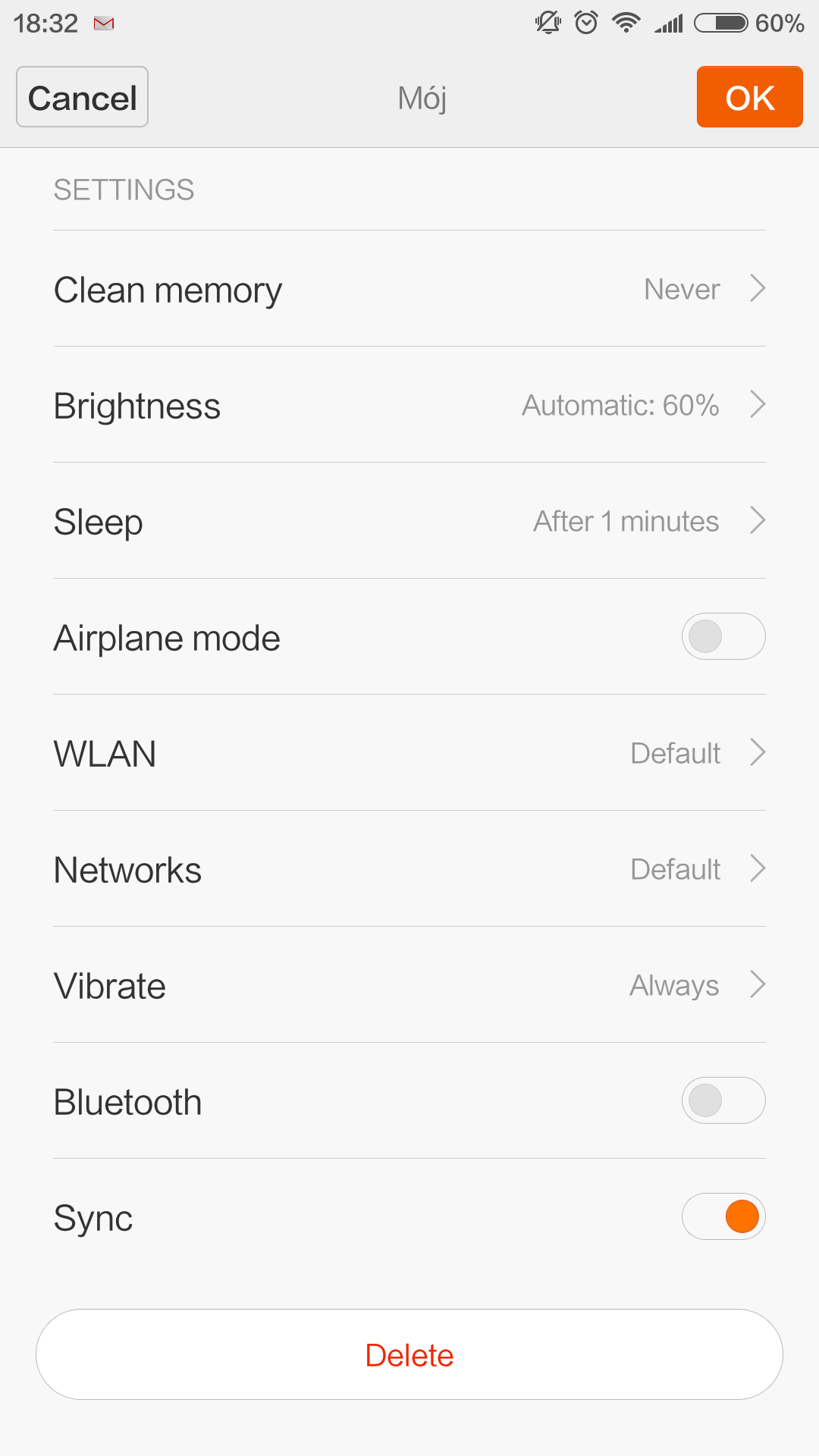Delete this profile
The height and width of the screenshot is (1456, 819).
409,1355
